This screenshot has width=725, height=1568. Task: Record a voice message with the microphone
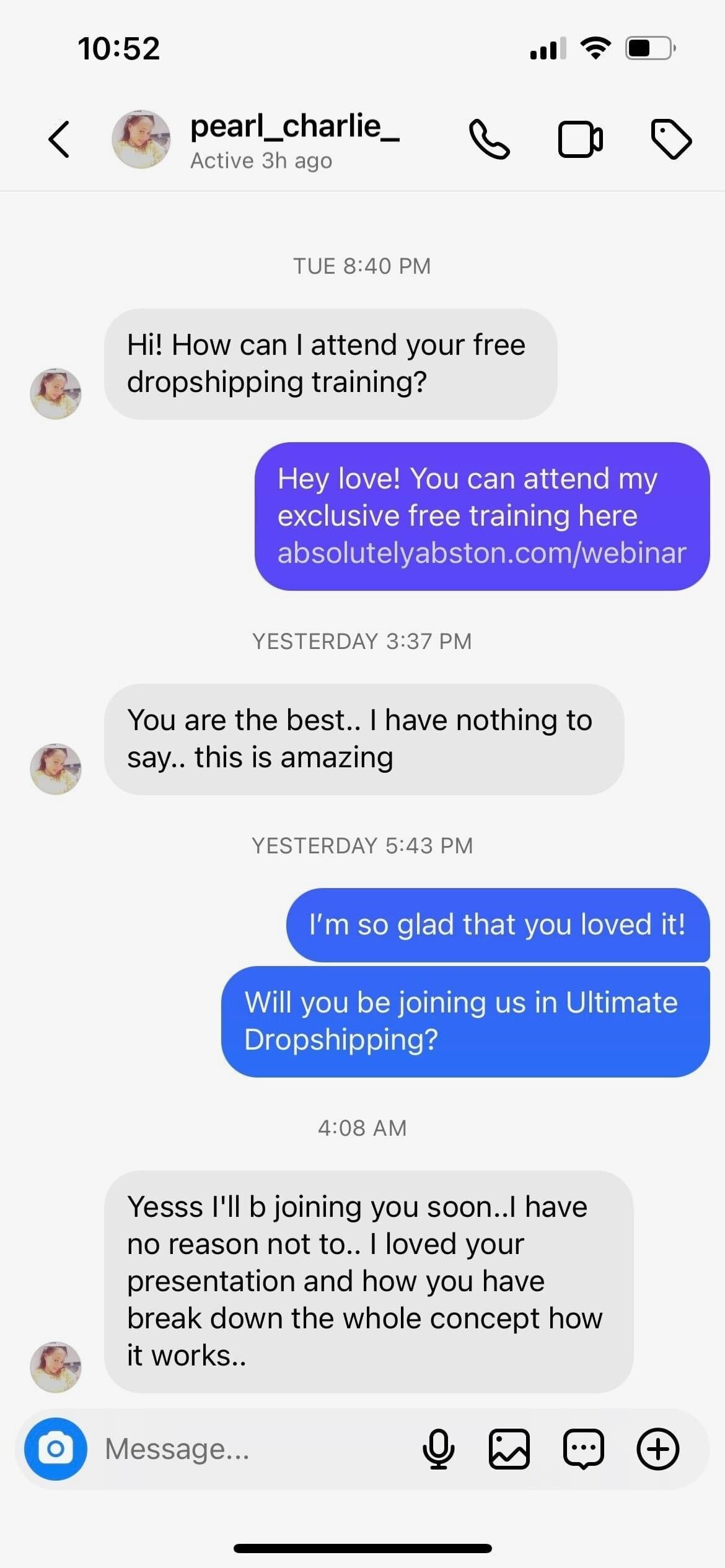438,1449
